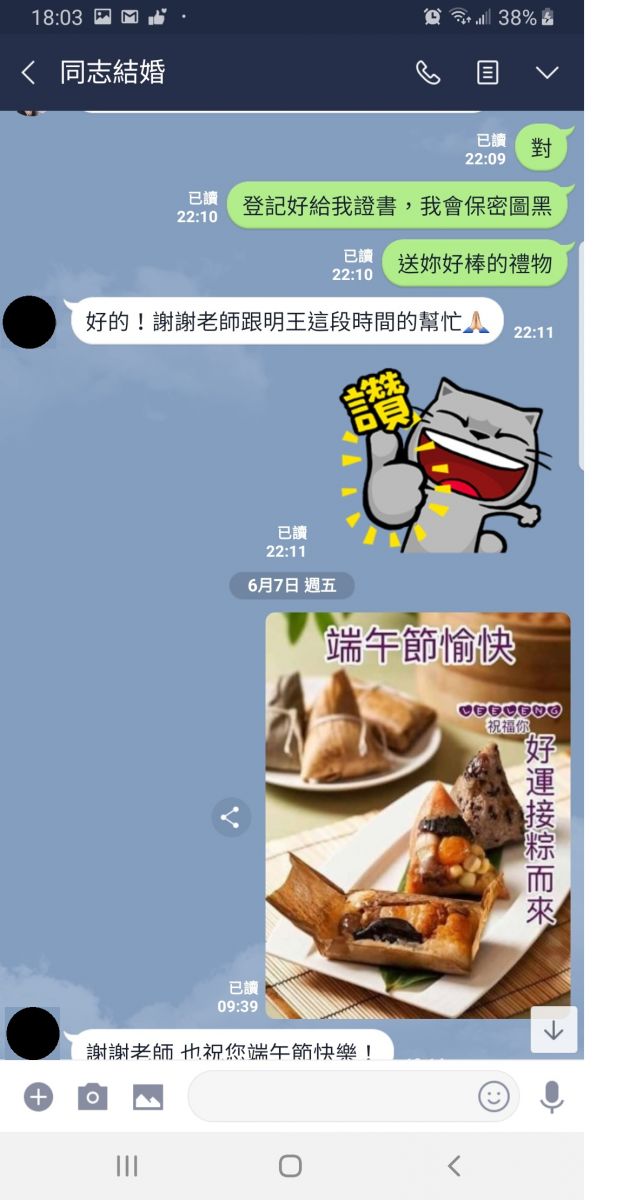Screen dimensions: 623x1200
Task: Open the emoji and sticker picker
Action: click(x=493, y=1097)
